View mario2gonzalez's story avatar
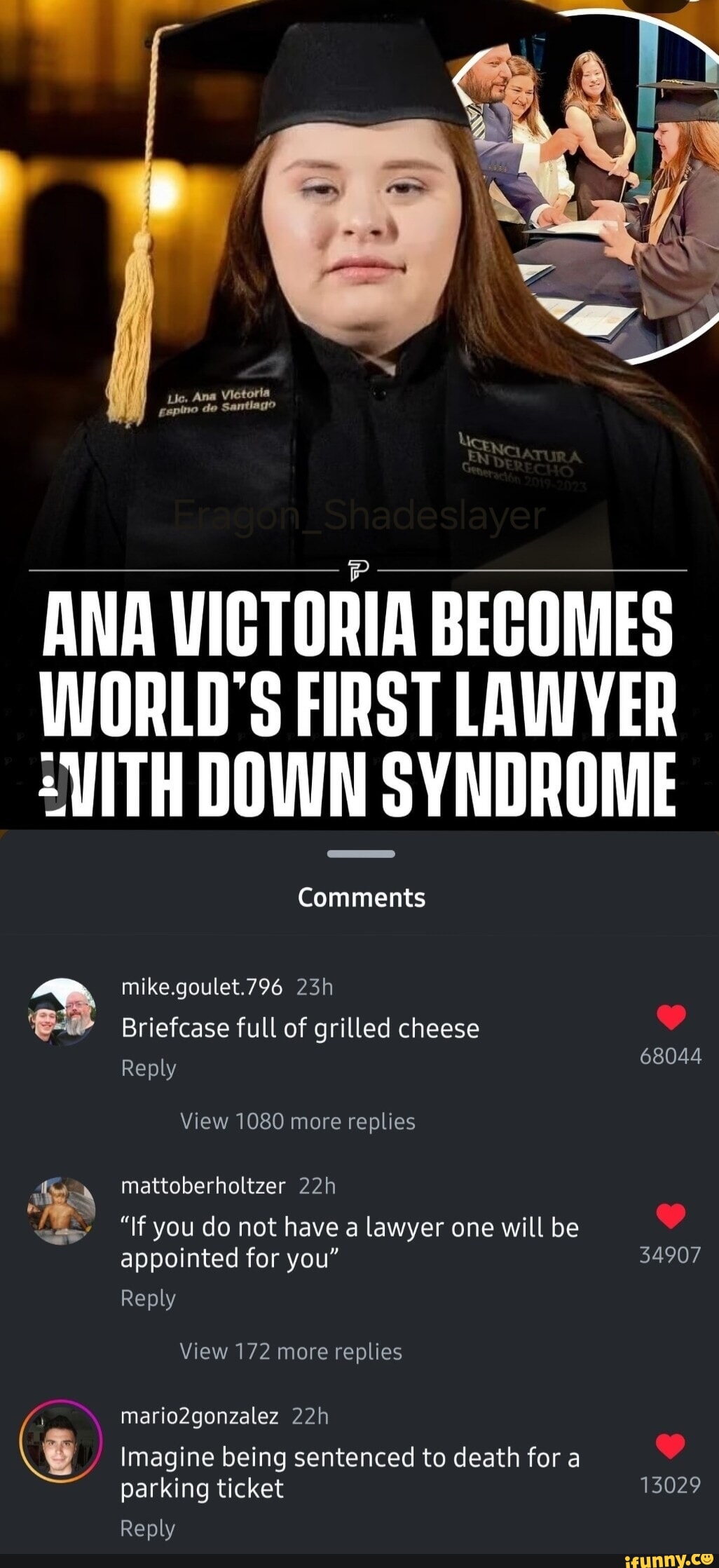 pos(61,1442)
